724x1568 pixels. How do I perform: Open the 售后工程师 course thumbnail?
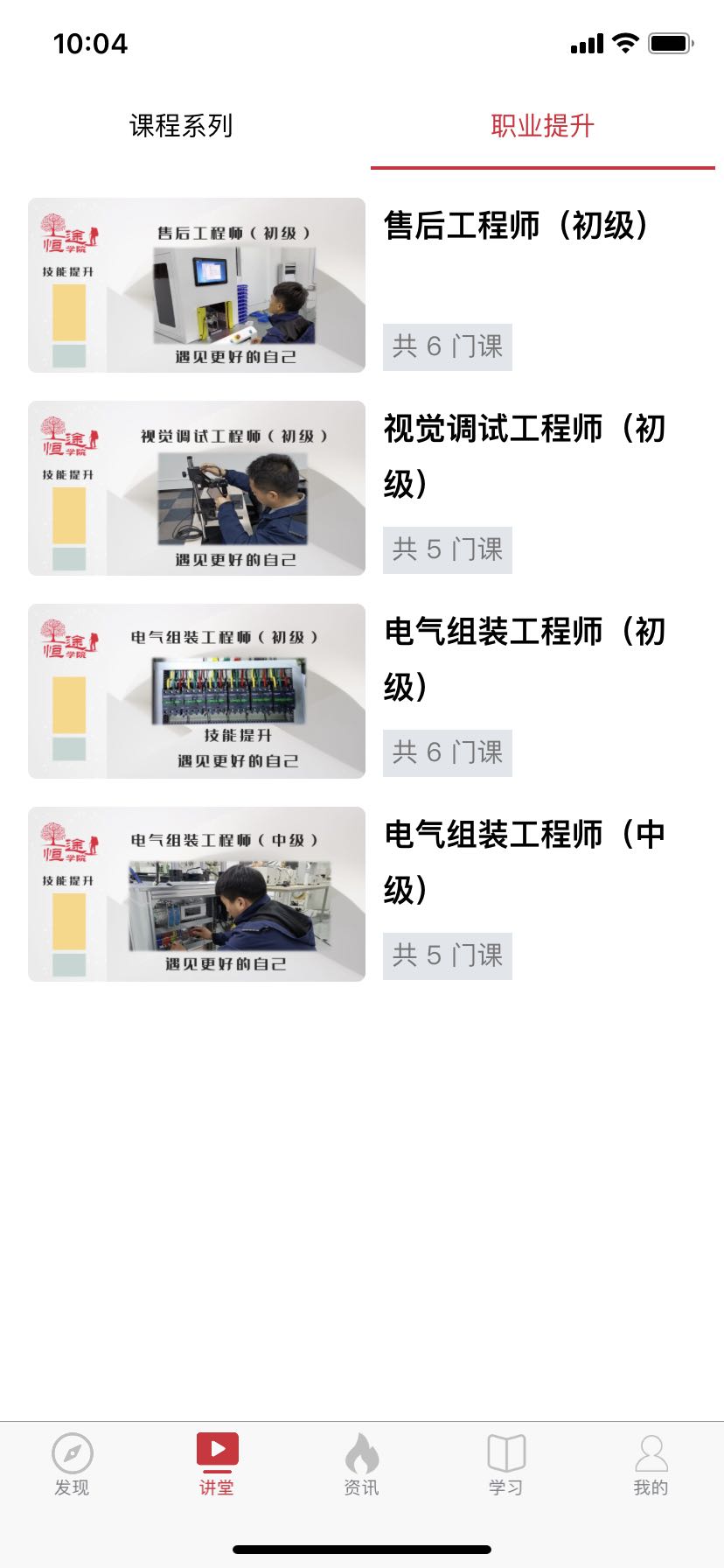pos(197,284)
